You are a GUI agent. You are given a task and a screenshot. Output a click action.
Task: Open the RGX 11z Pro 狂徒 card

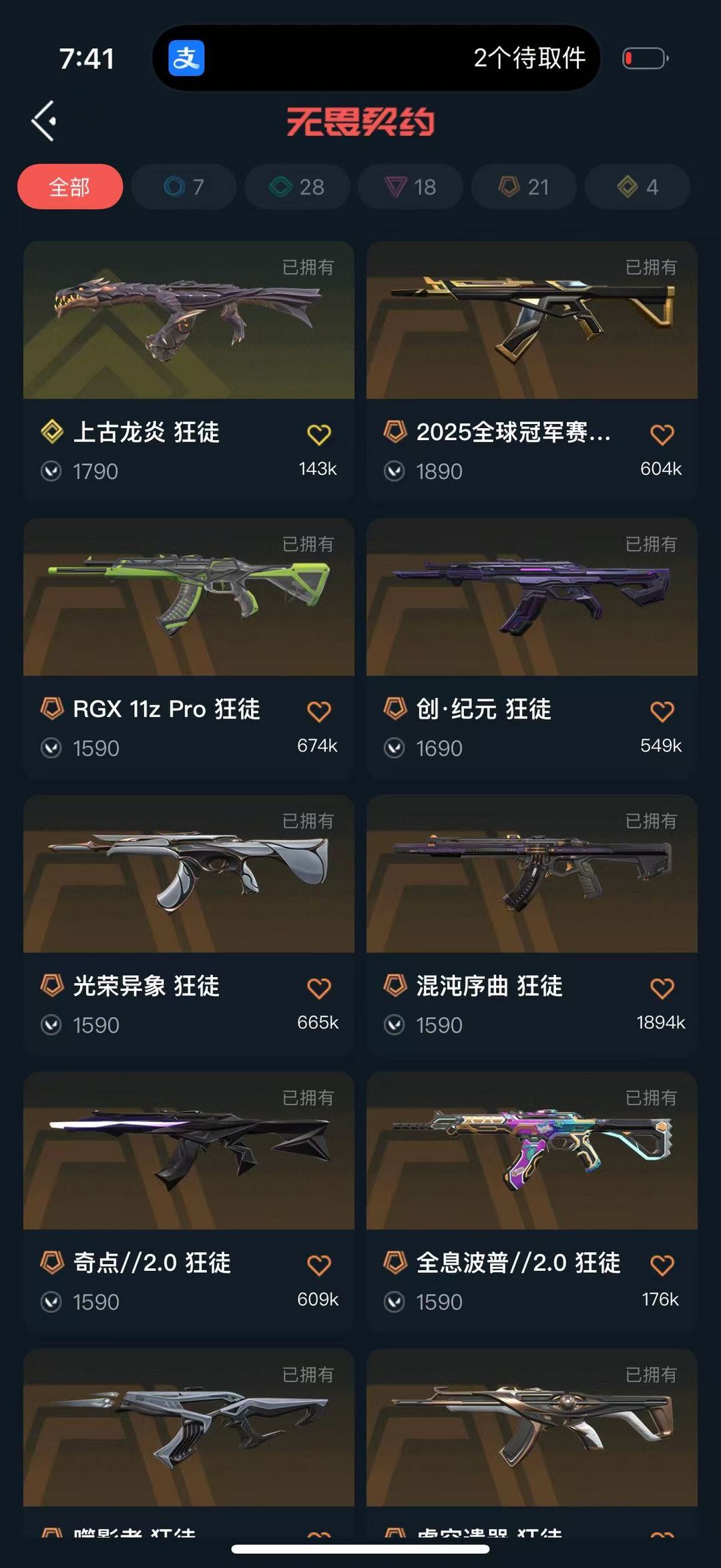[x=188, y=598]
